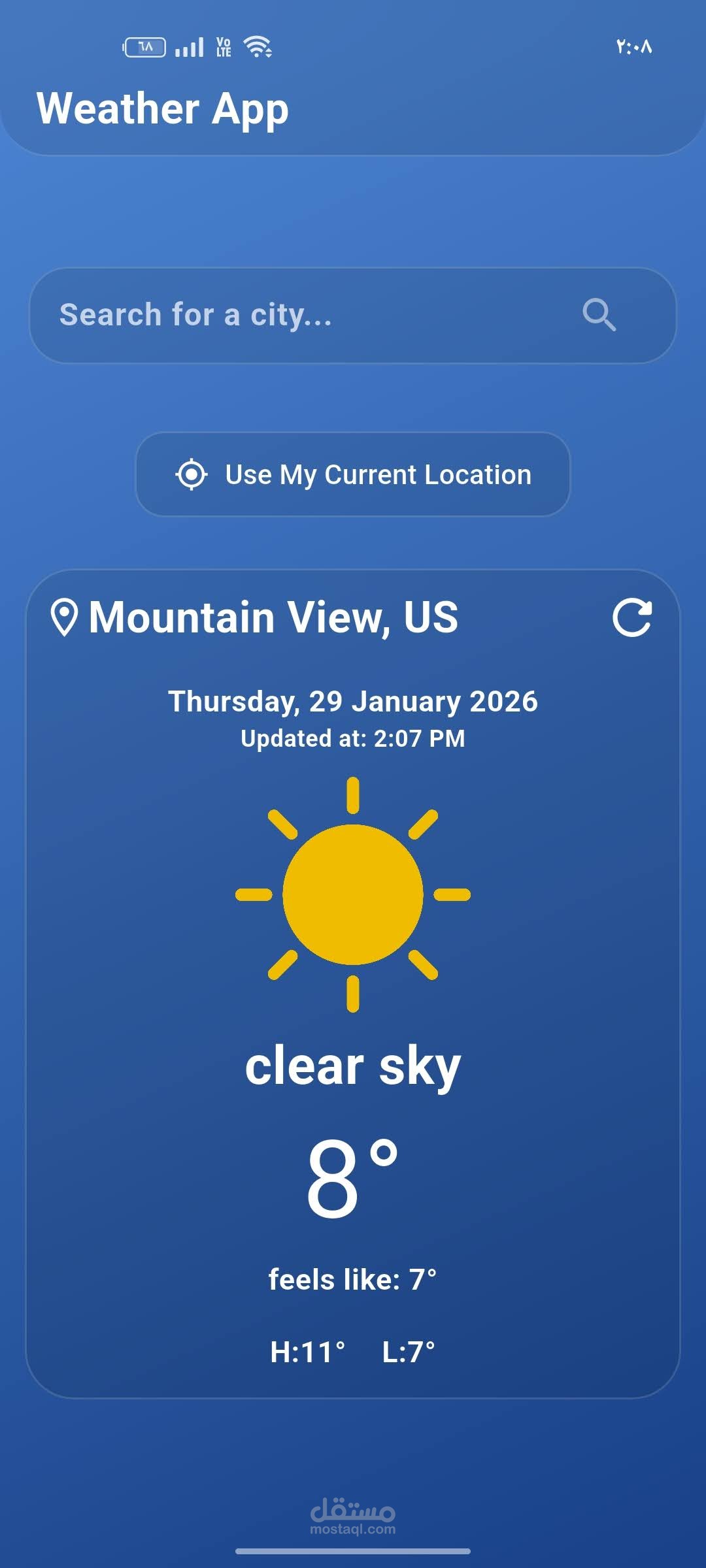Click the feels like 7° text
Screen dimensions: 706x1568
353,1279
